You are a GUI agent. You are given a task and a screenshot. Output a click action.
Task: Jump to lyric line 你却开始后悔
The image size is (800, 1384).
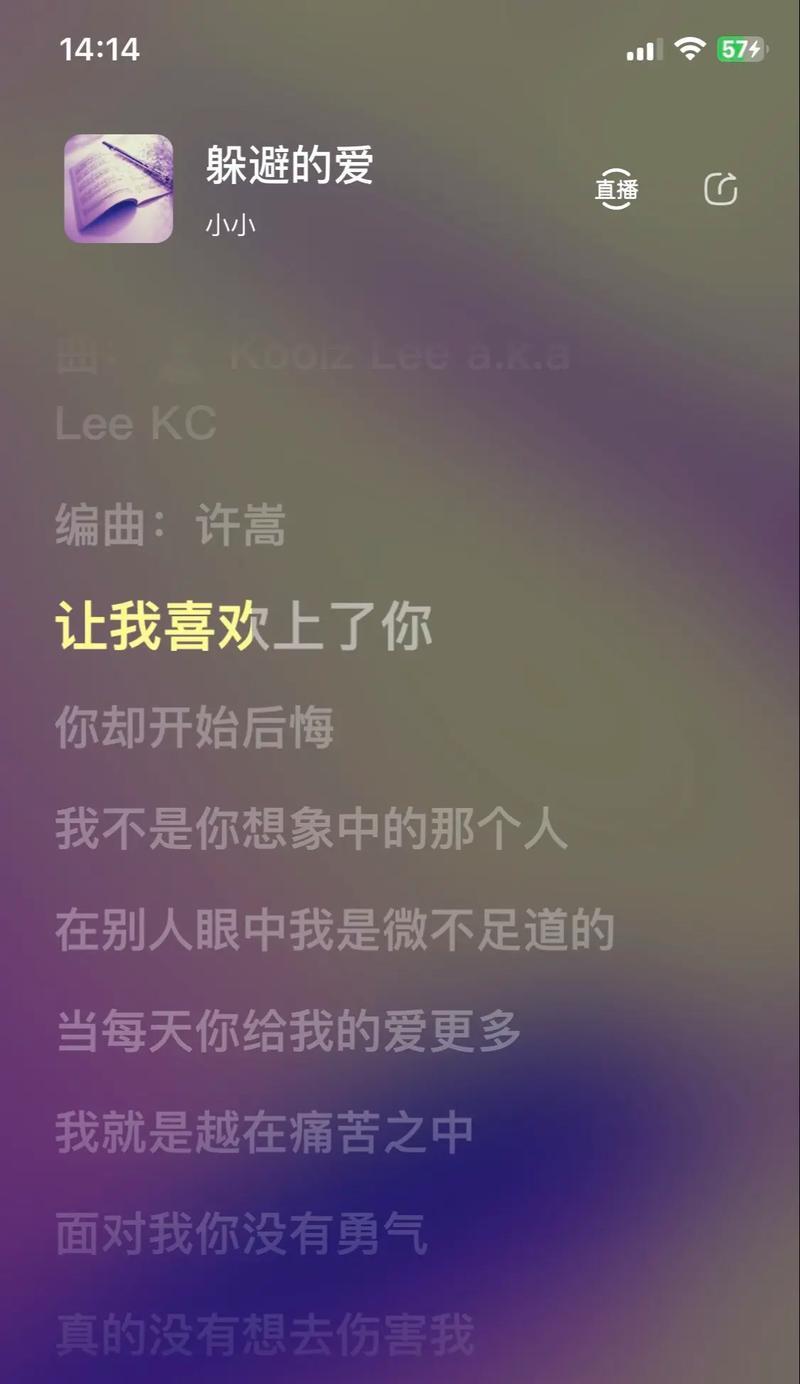click(x=195, y=729)
